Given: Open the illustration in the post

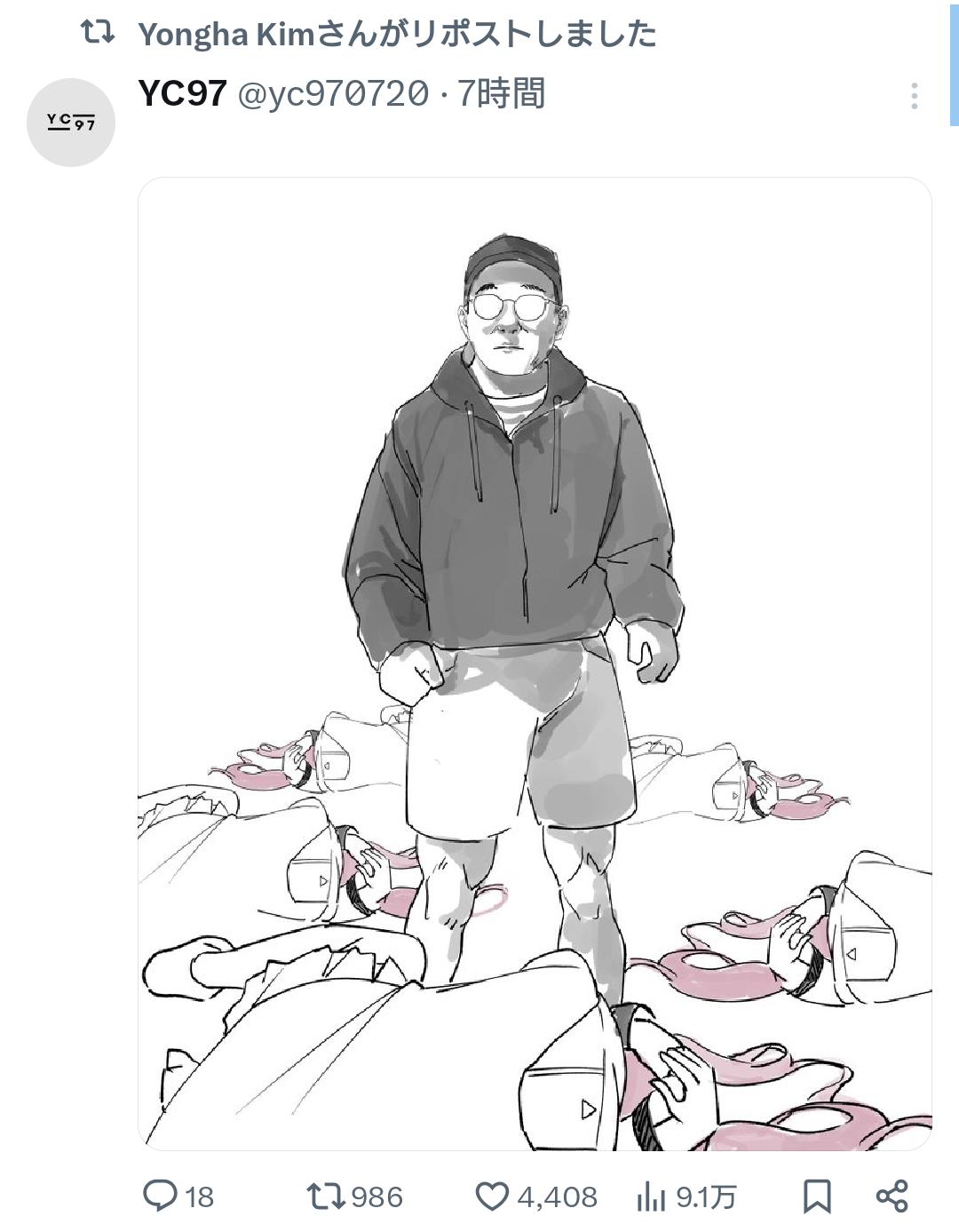Looking at the screenshot, I should (535, 664).
